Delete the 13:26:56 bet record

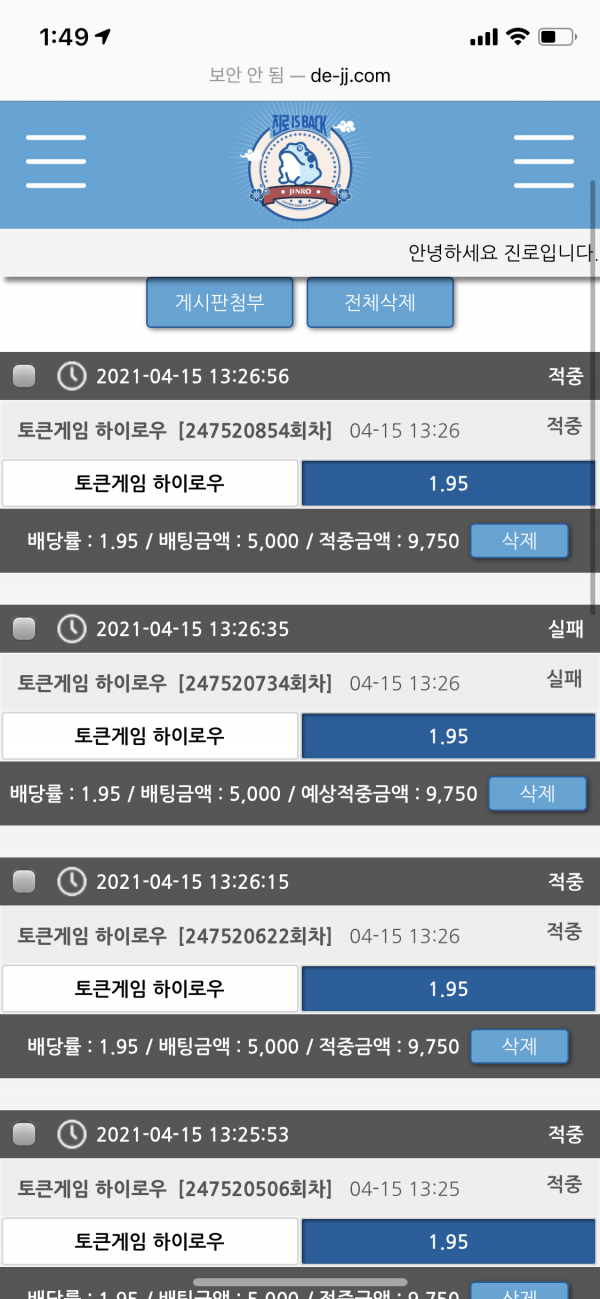519,541
